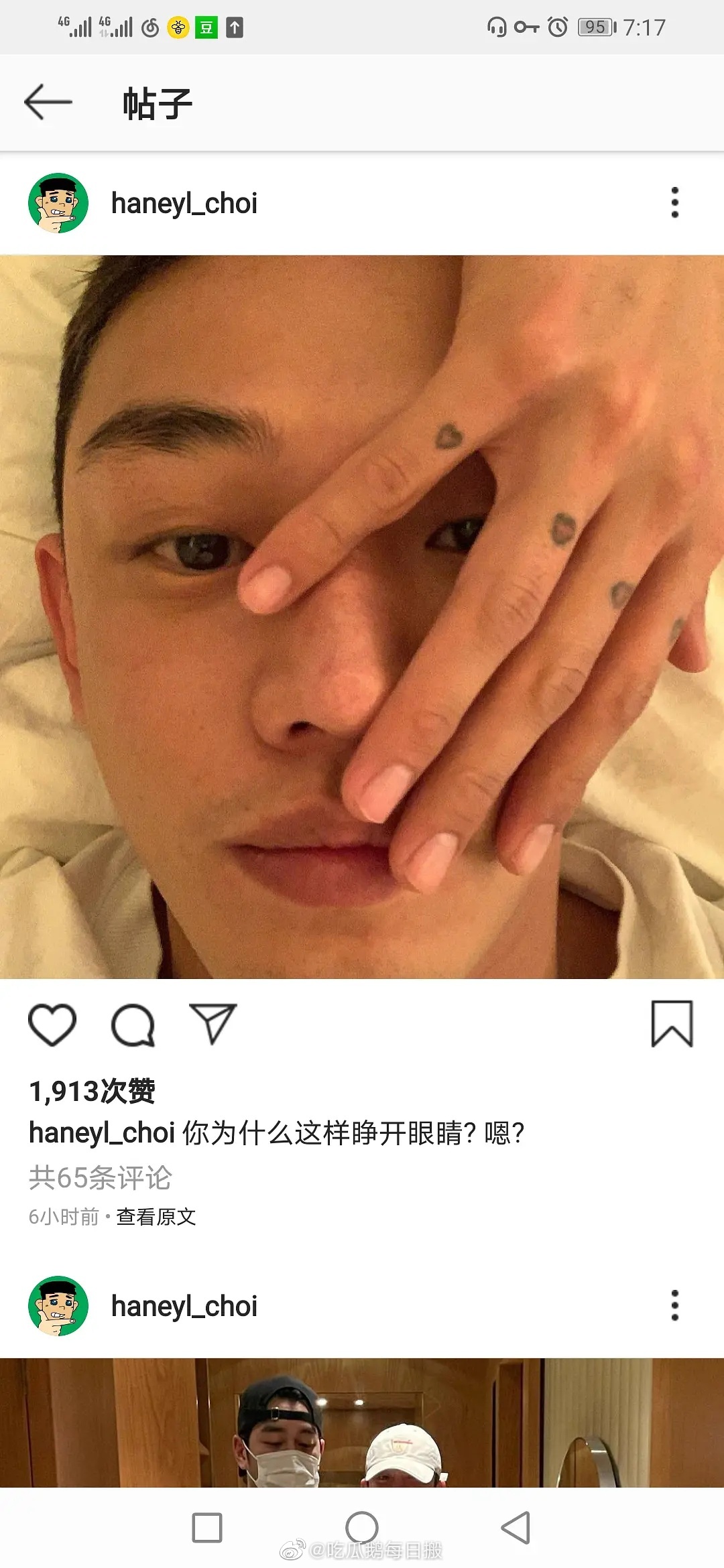
Task: View all 65 comments
Action: pos(100,1177)
